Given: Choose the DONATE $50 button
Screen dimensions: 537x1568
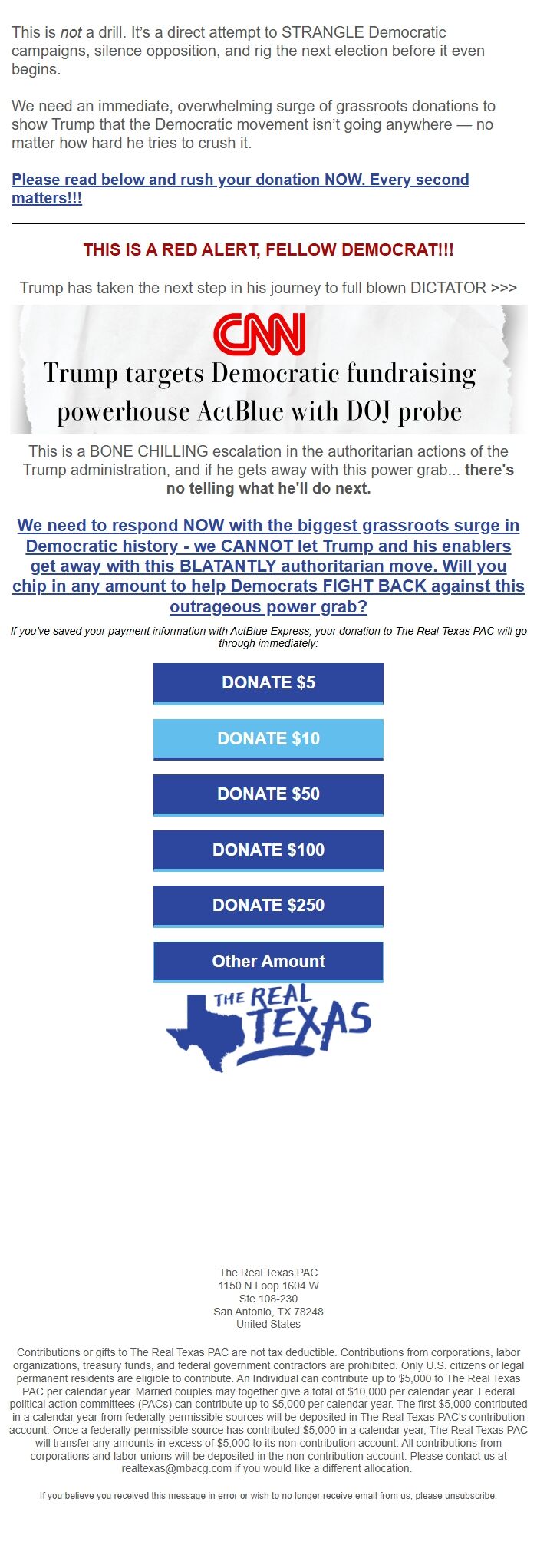Looking at the screenshot, I should (268, 794).
